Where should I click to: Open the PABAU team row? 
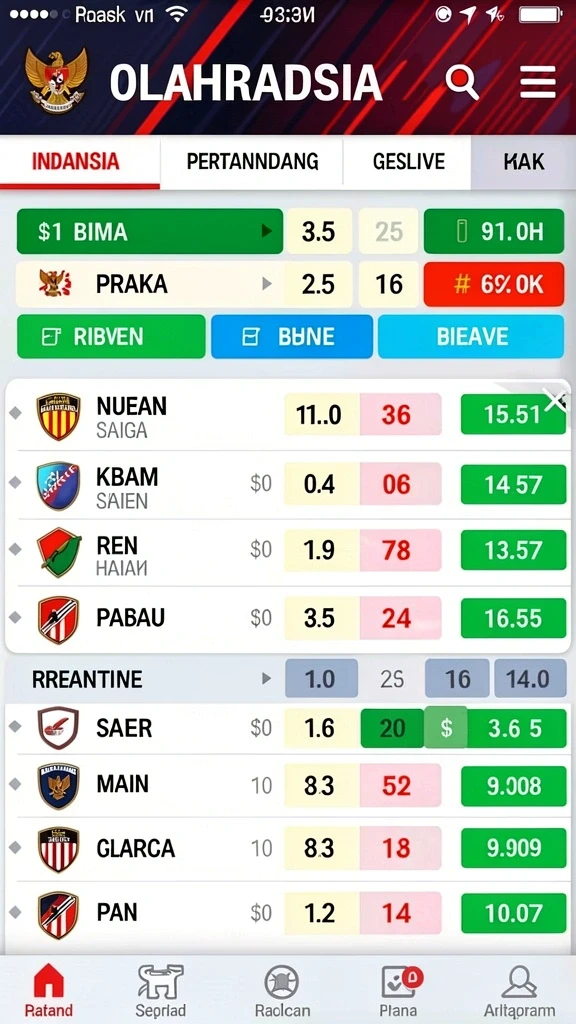(x=287, y=618)
